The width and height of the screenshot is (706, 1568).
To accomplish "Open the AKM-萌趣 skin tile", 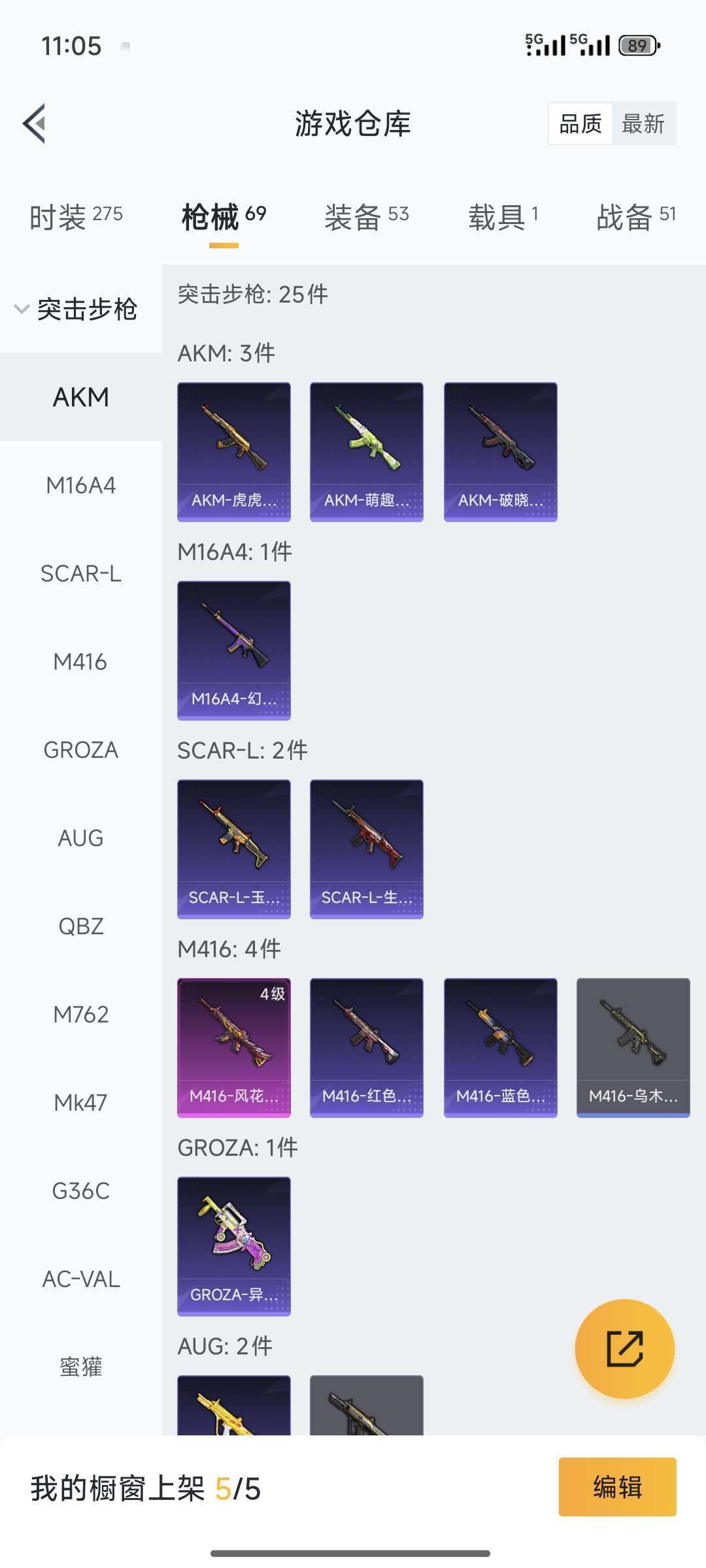I will (x=367, y=452).
